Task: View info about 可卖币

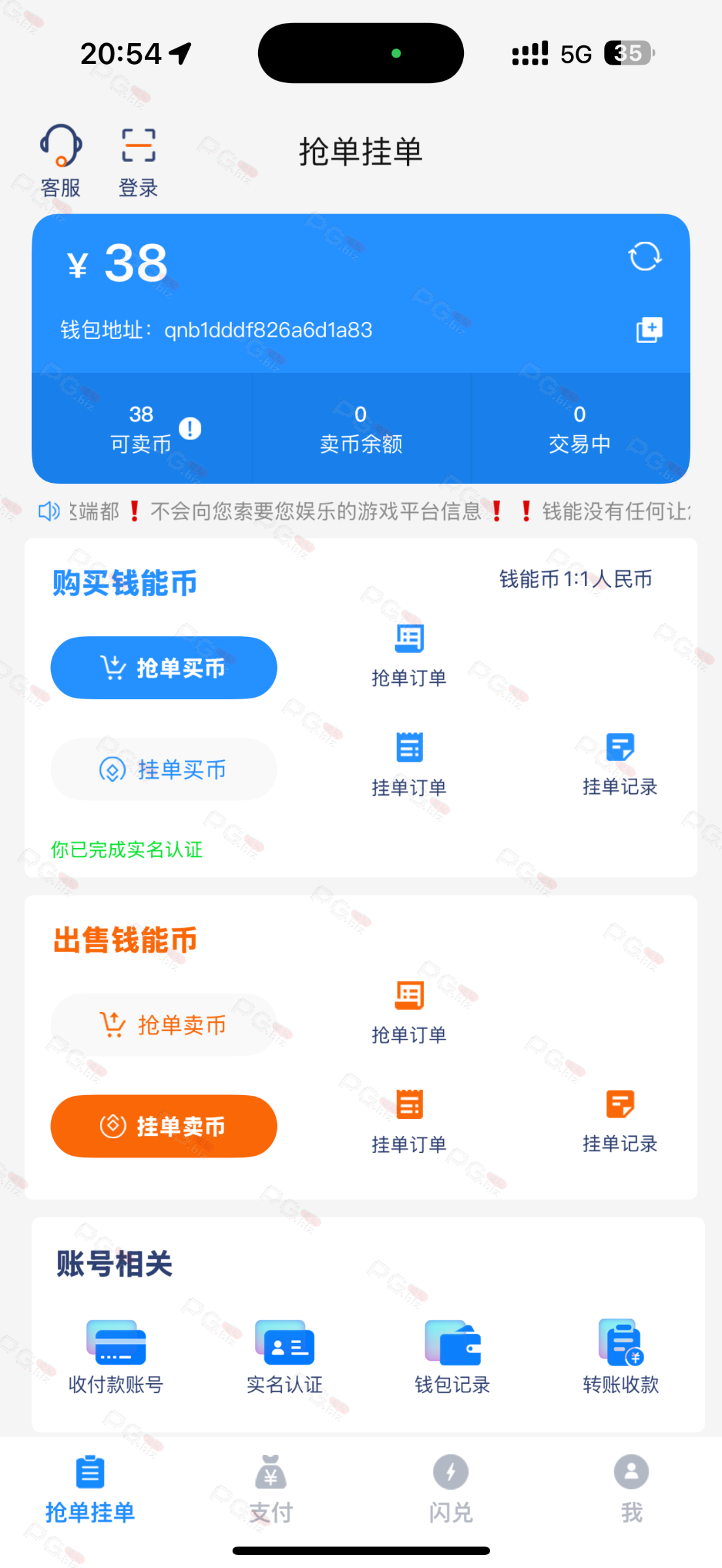Action: 190,429
